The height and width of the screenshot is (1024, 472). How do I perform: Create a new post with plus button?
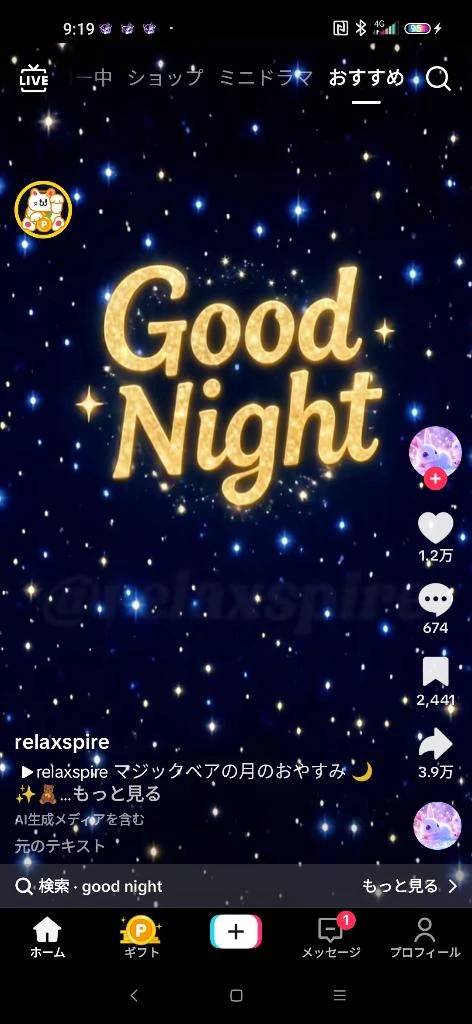tap(236, 931)
